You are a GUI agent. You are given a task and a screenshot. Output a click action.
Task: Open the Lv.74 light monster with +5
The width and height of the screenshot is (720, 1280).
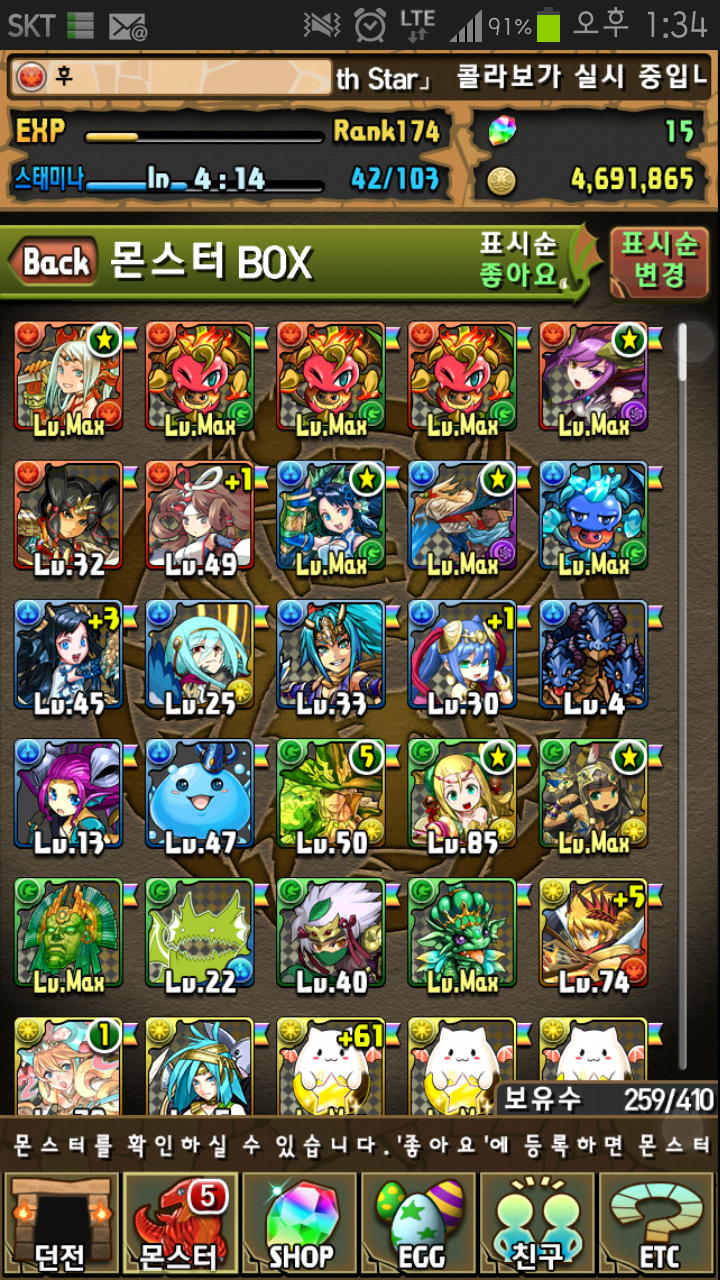click(594, 934)
